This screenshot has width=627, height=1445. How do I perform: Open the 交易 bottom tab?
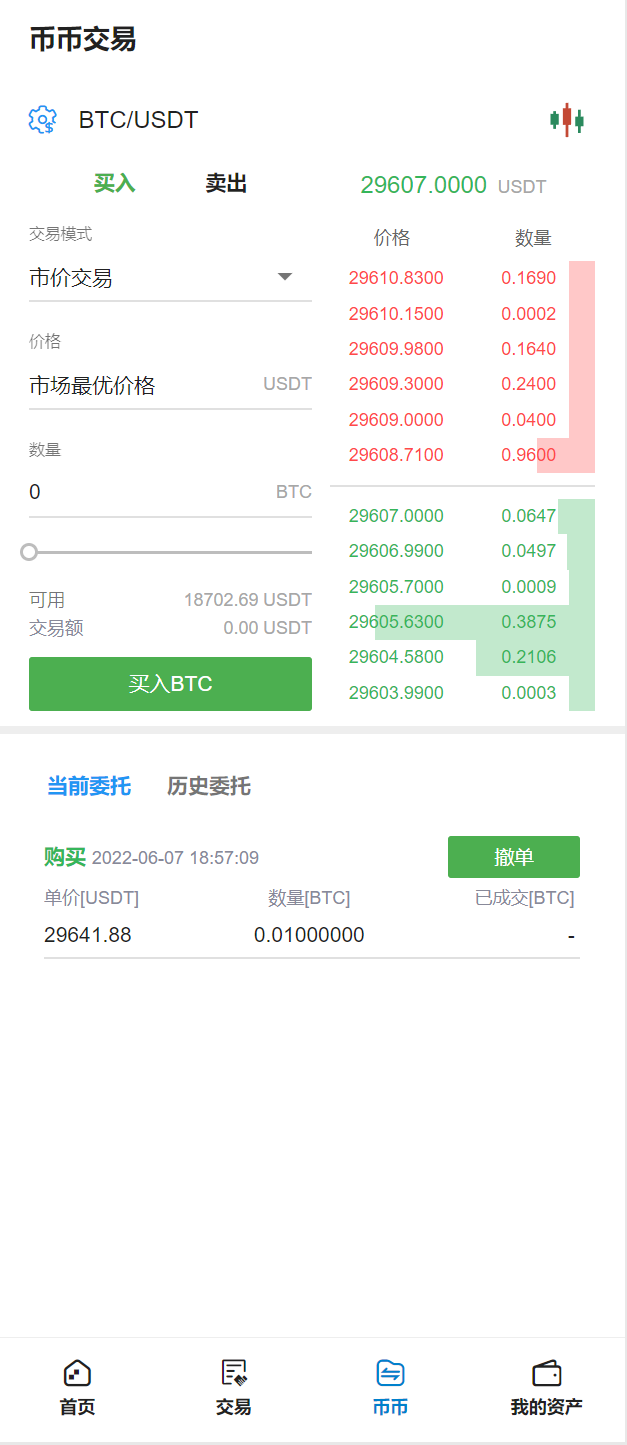[234, 1388]
